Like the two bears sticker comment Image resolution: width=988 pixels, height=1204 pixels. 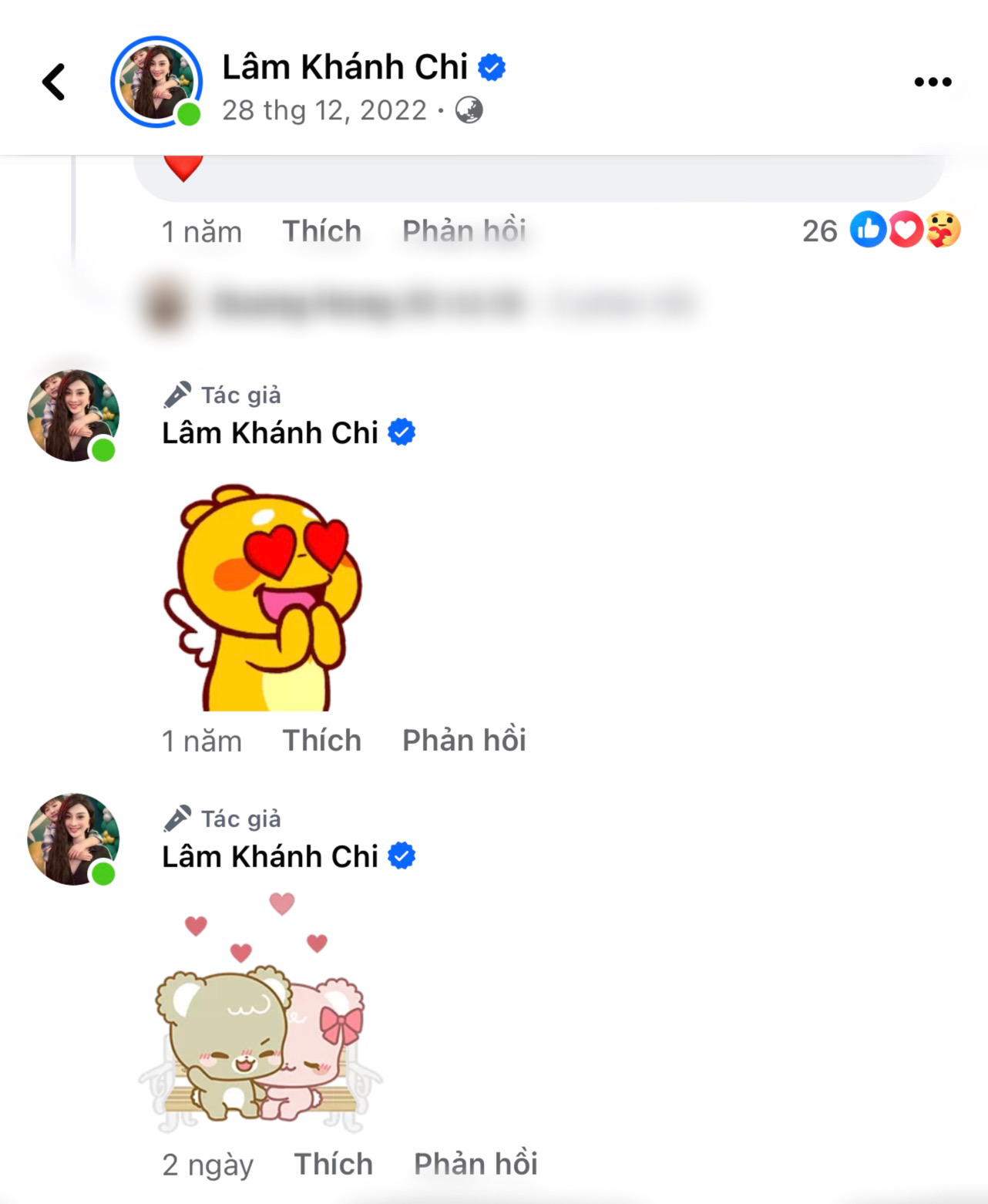333,1164
